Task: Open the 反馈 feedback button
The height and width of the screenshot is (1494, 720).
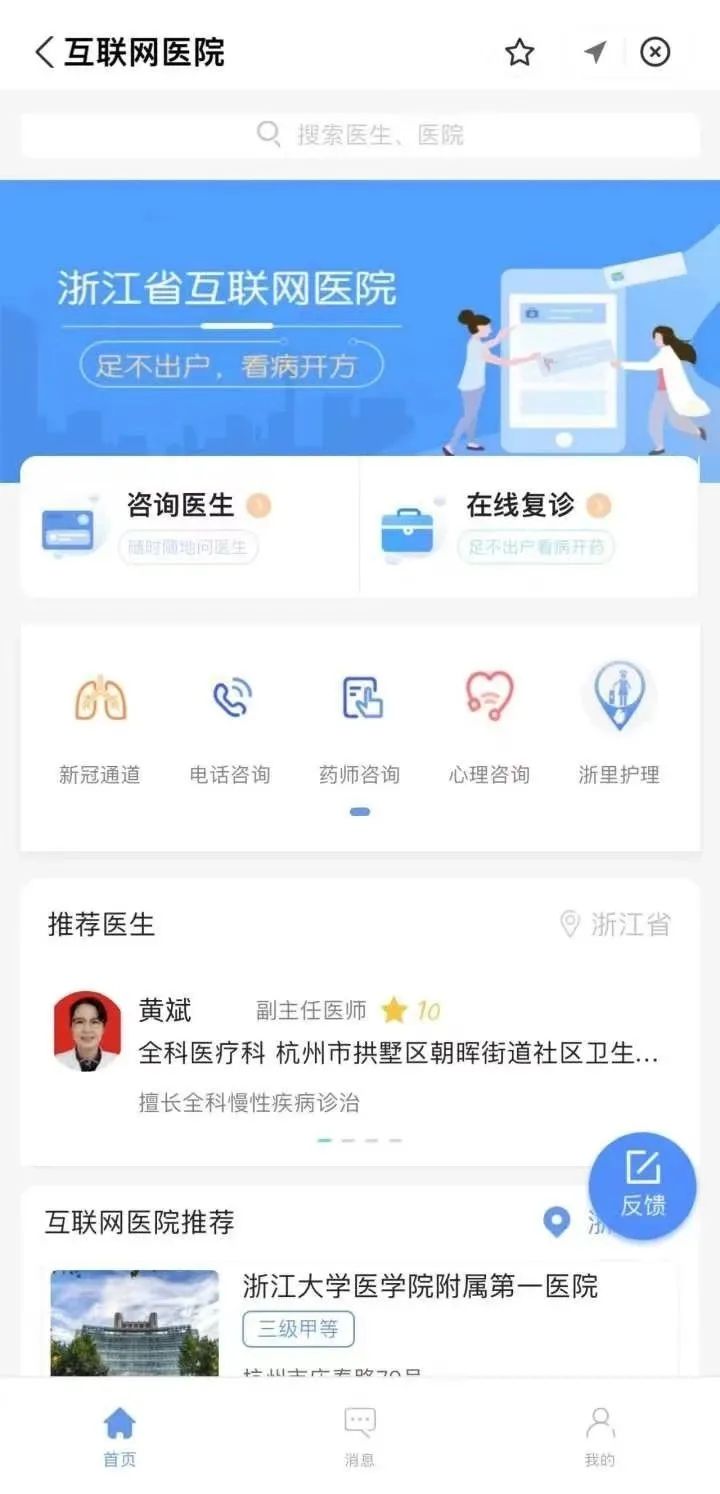Action: (x=642, y=1186)
